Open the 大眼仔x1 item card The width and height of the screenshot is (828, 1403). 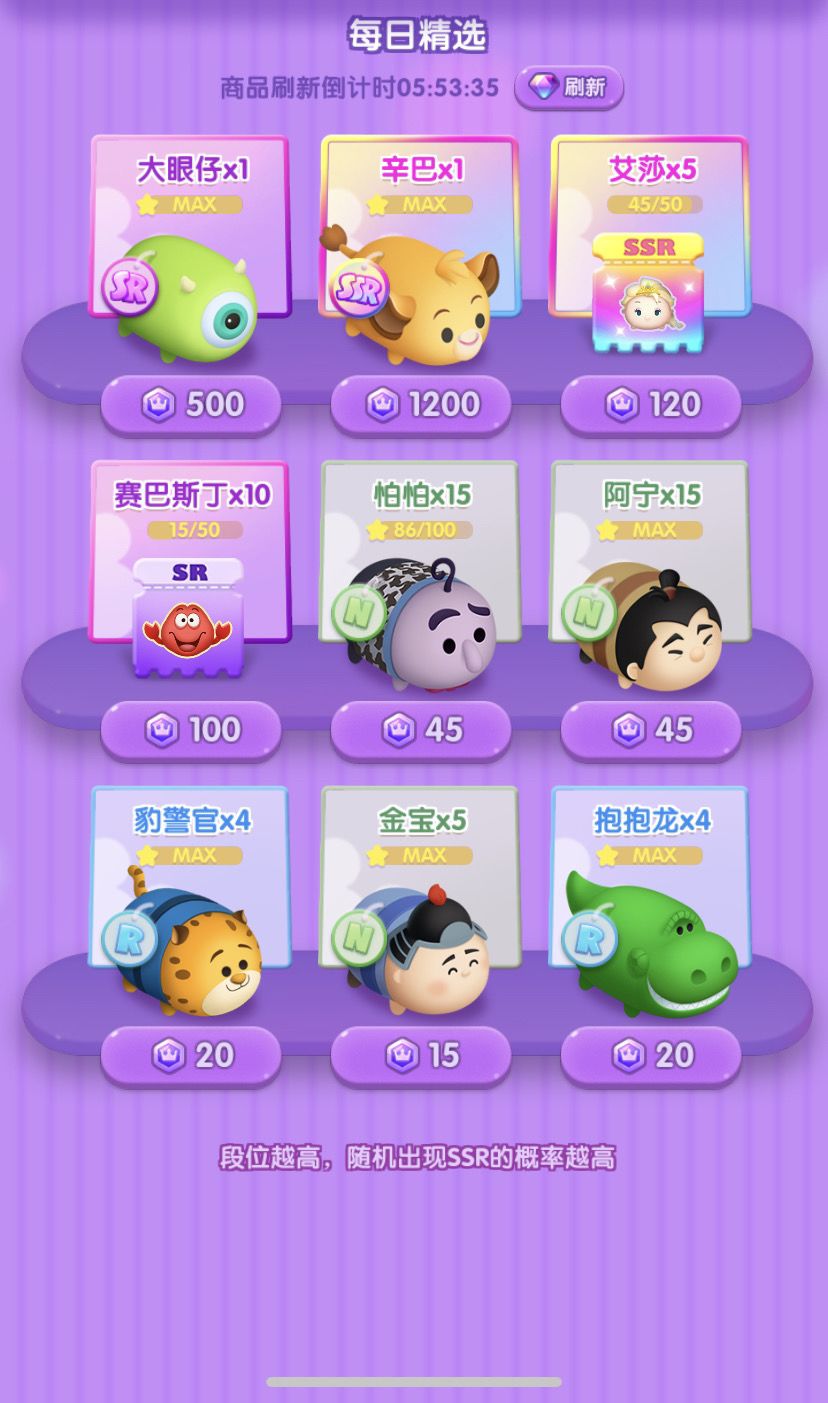190,250
